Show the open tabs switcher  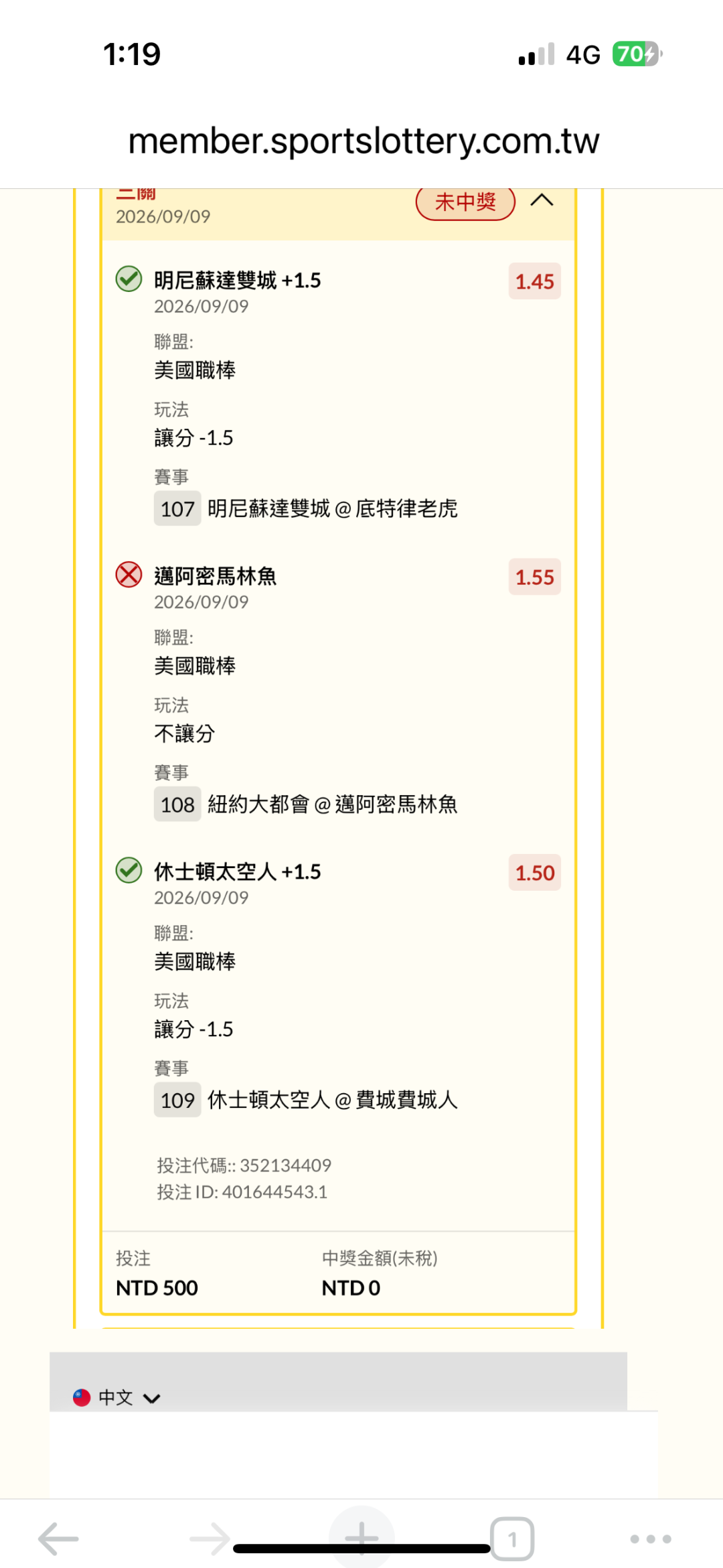pyautogui.click(x=512, y=1539)
